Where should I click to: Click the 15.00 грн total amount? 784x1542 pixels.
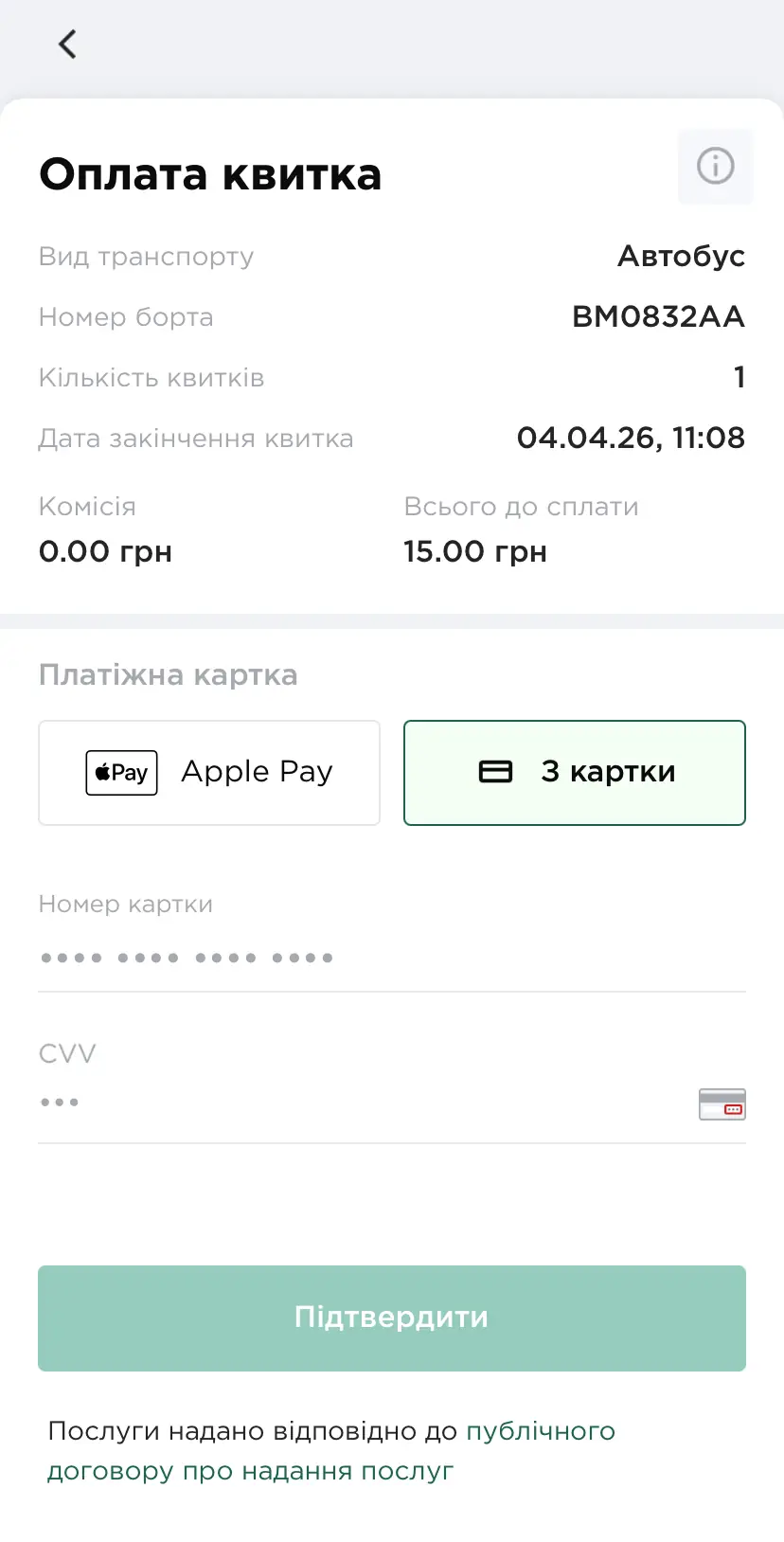[x=474, y=551]
